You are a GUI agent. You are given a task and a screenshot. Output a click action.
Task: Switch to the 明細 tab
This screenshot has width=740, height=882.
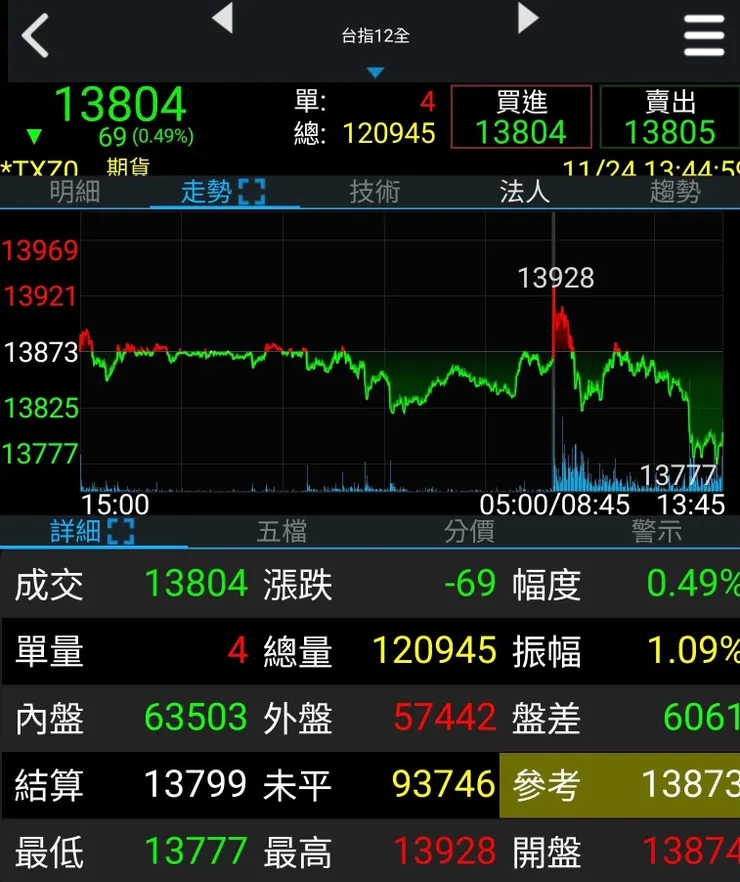[75, 192]
